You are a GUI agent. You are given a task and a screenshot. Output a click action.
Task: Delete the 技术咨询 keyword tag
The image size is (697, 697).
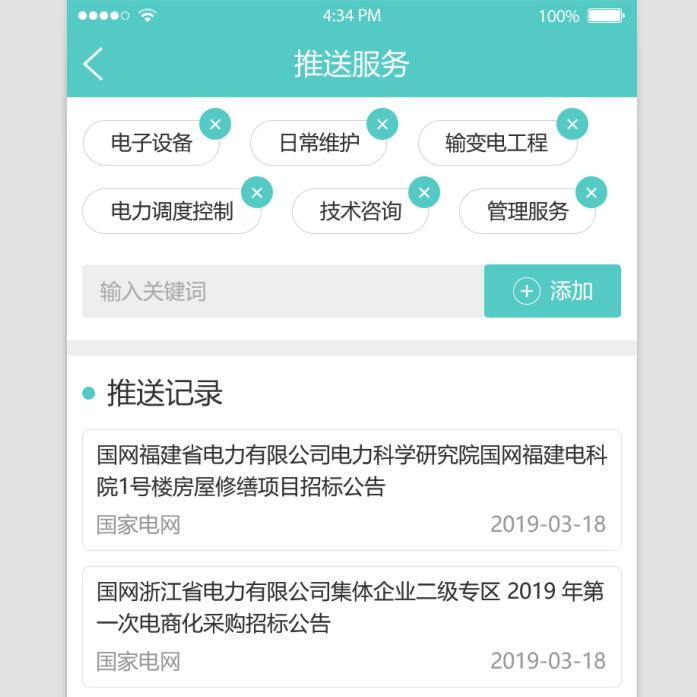424,192
